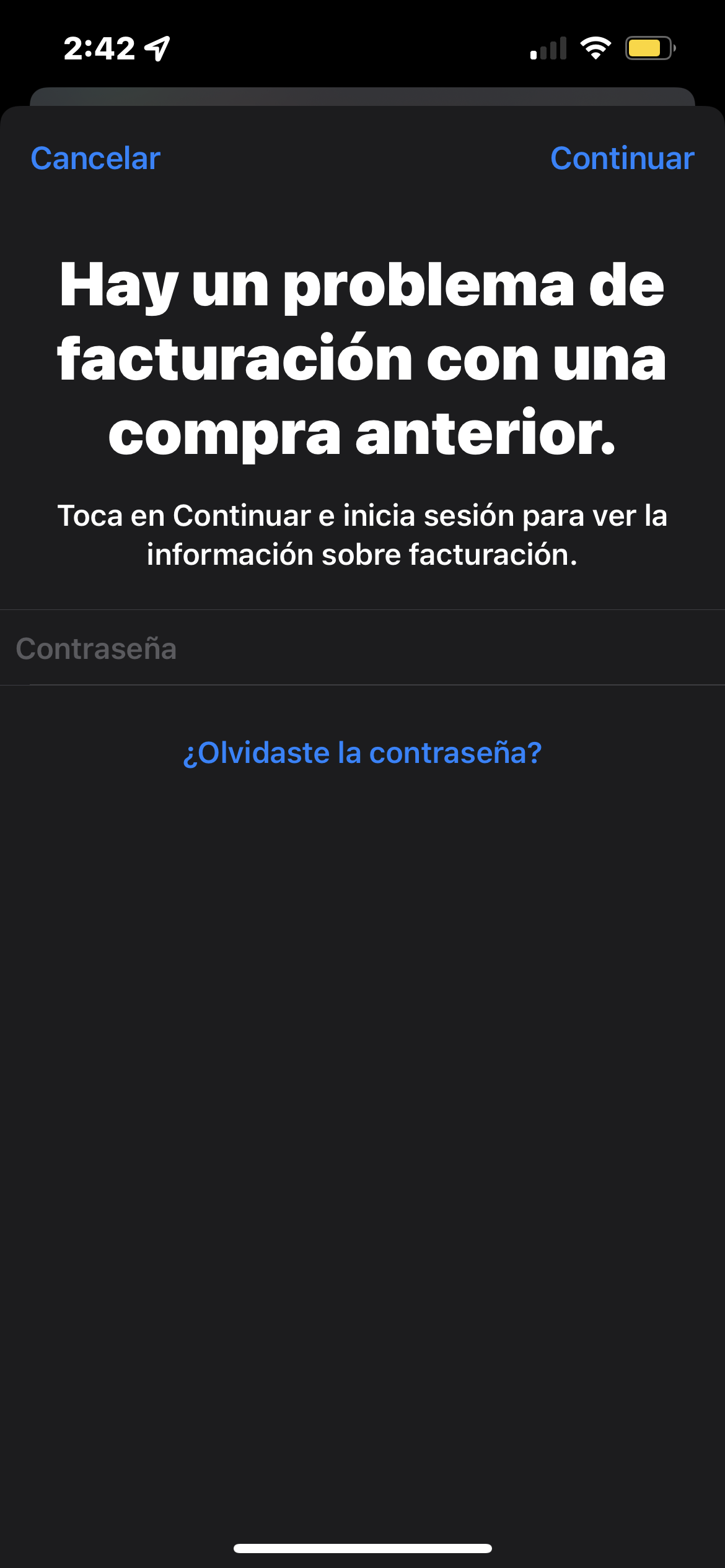Tap Cancelar to dismiss the billing prompt

click(x=95, y=159)
